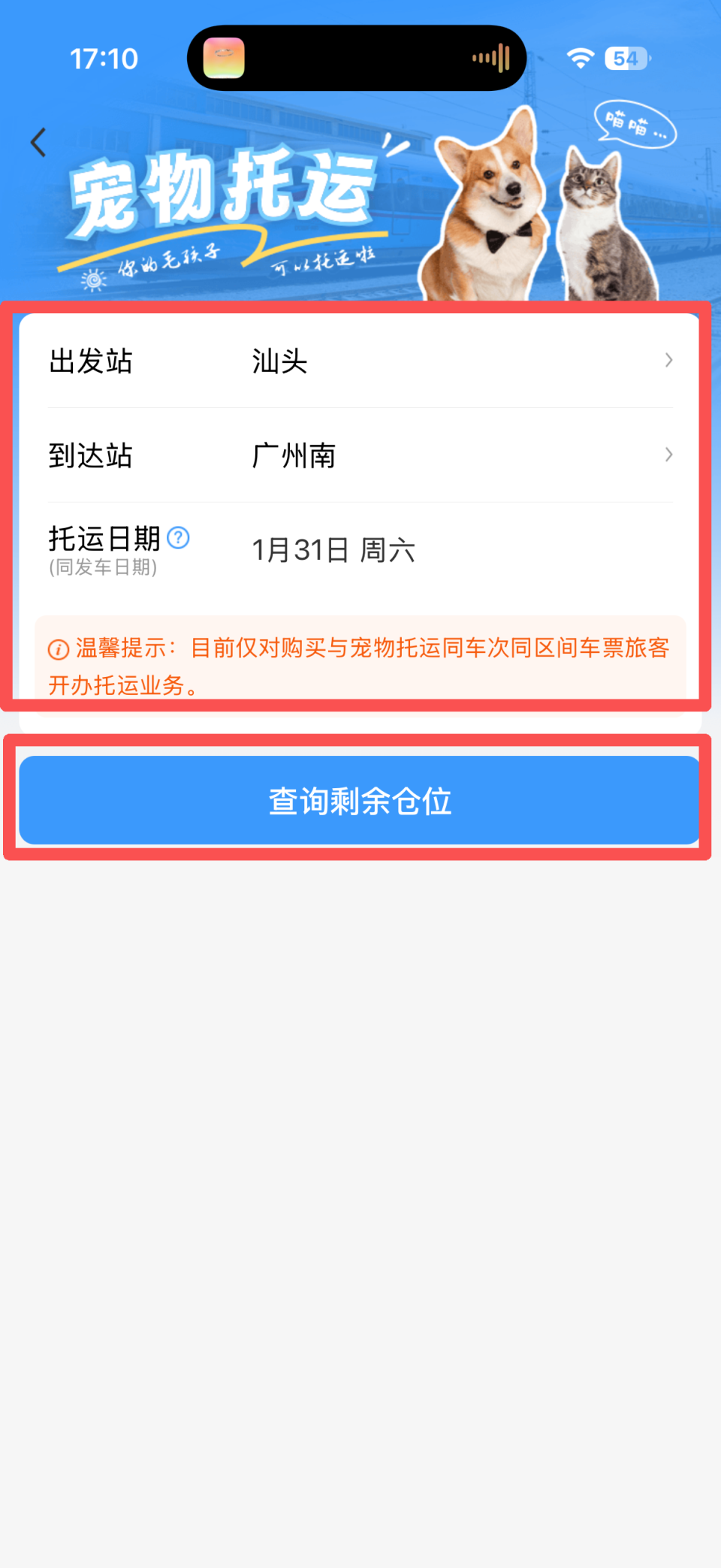This screenshot has width=721, height=1568.
Task: Click the info icon in the orange warm tip
Action: [x=59, y=648]
